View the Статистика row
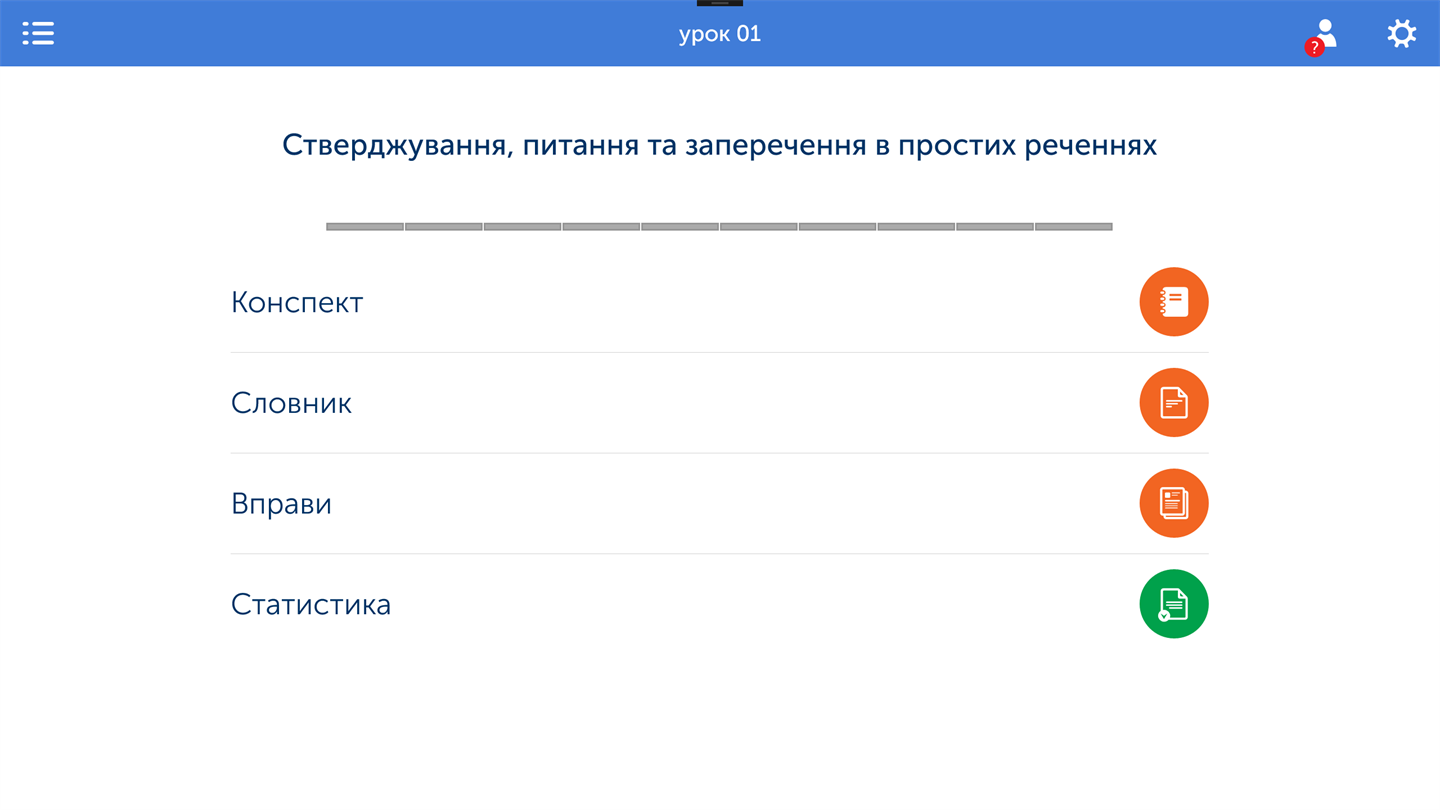This screenshot has height=810, width=1440. point(719,604)
